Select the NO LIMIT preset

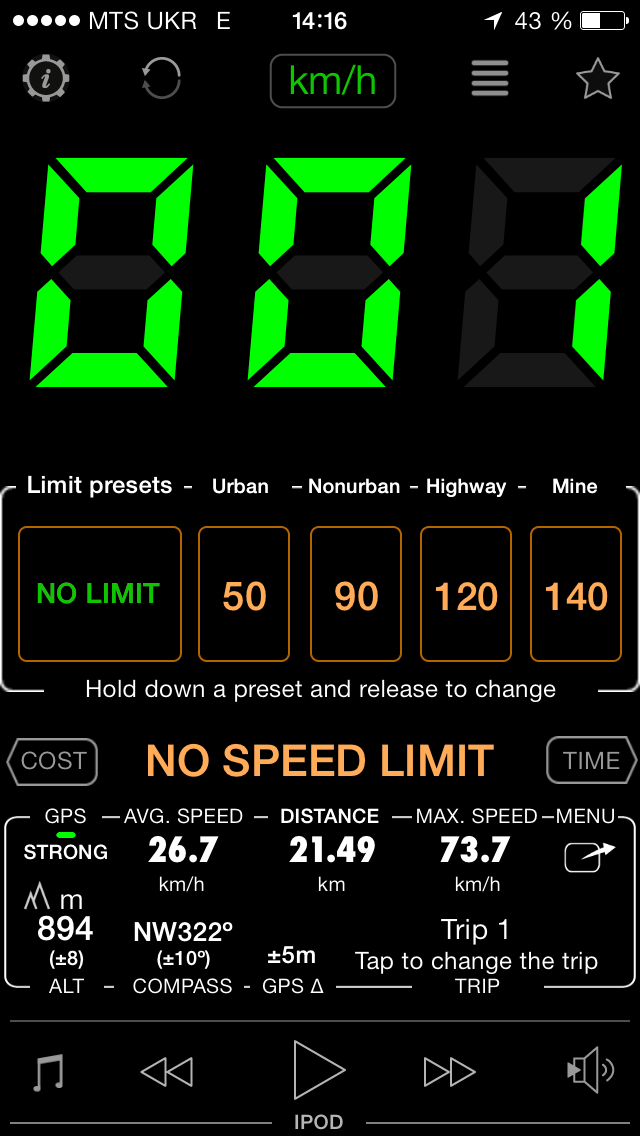click(x=100, y=594)
